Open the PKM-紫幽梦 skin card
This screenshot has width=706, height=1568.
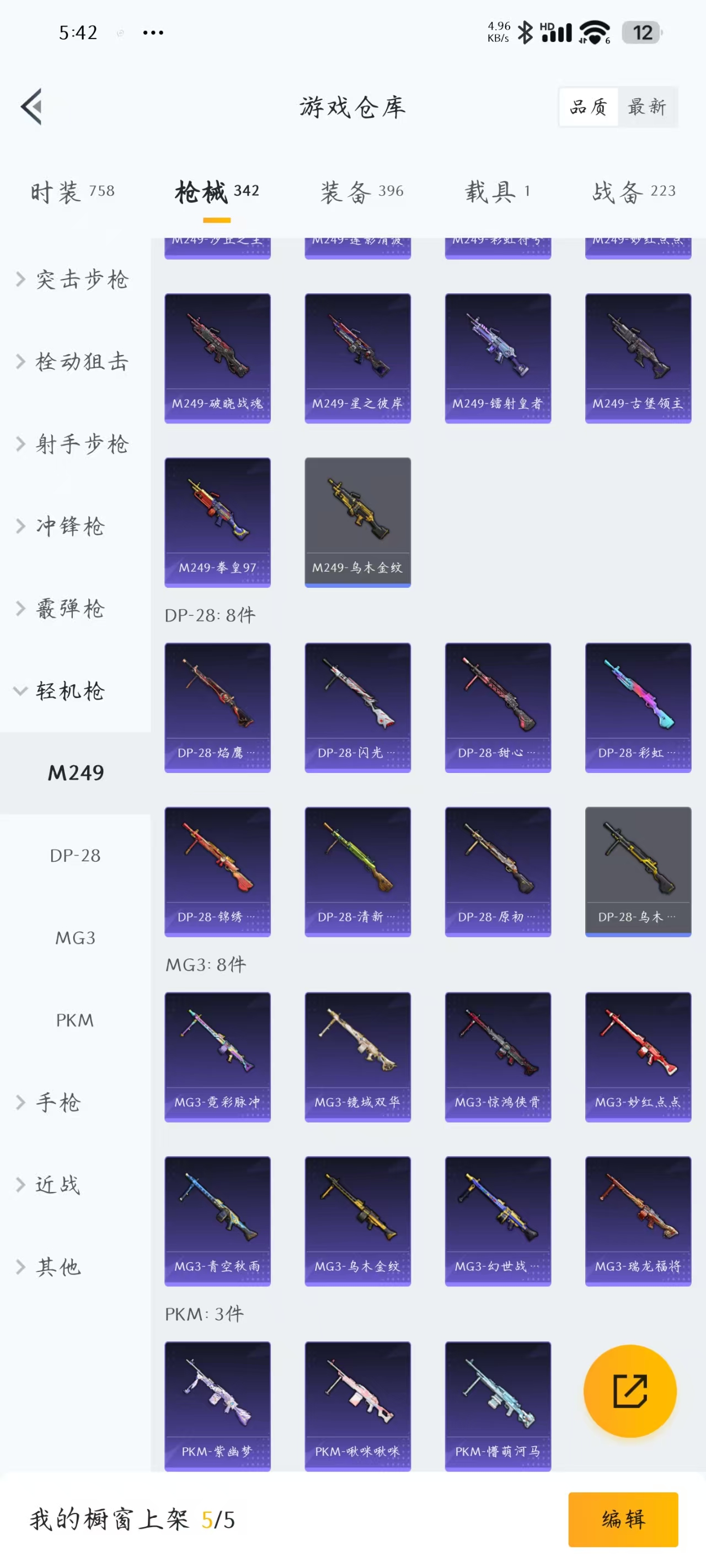click(217, 1405)
